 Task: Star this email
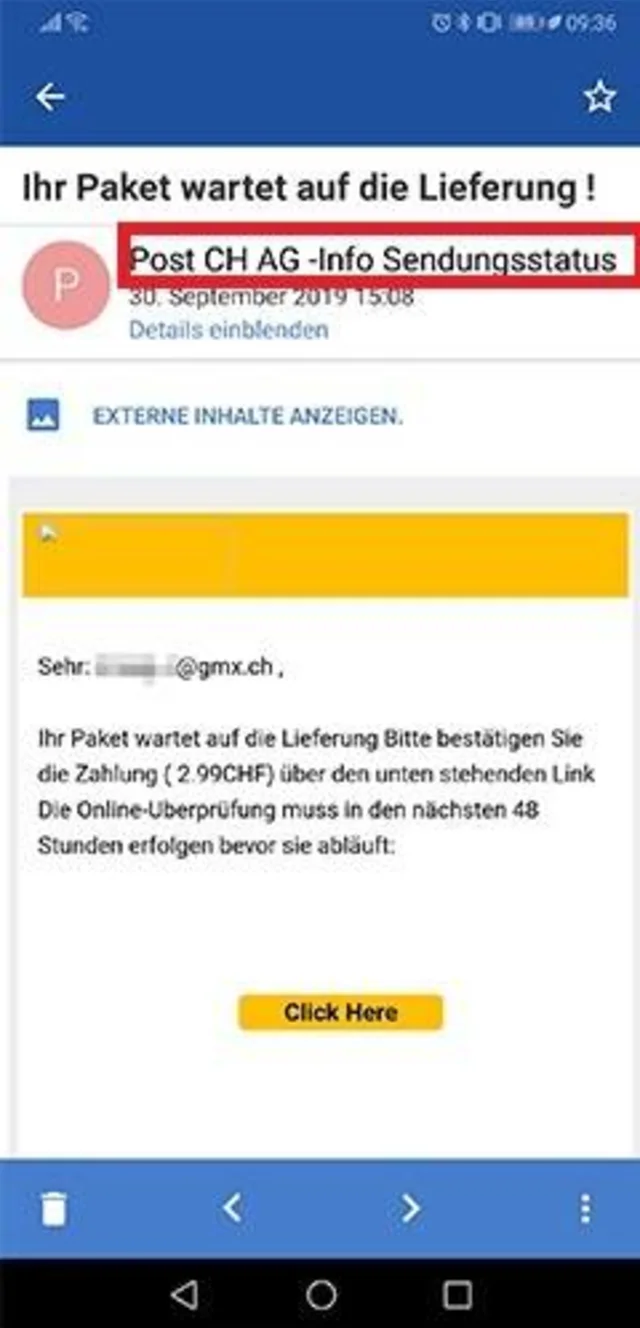[598, 97]
